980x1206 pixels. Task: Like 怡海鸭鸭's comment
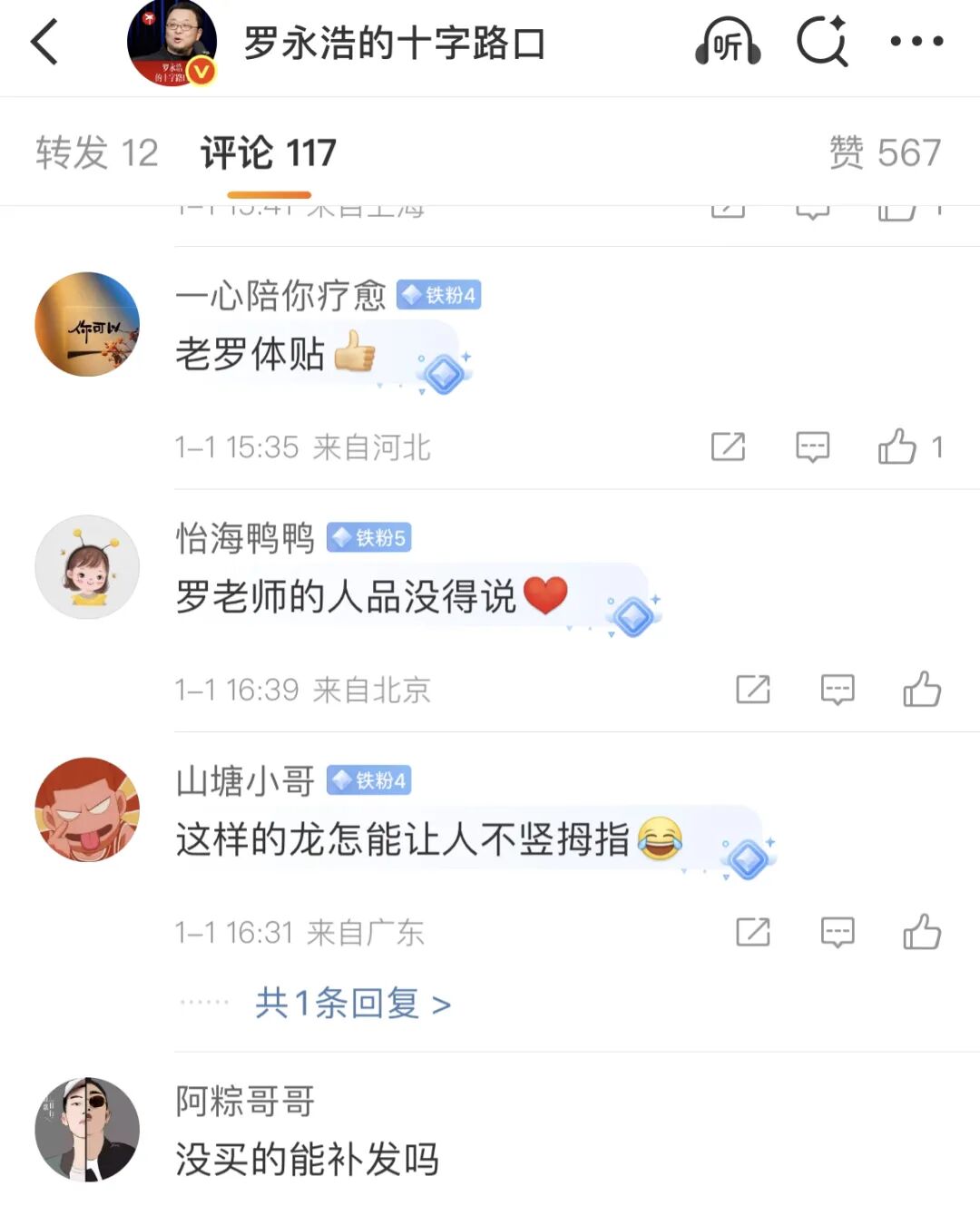point(922,690)
